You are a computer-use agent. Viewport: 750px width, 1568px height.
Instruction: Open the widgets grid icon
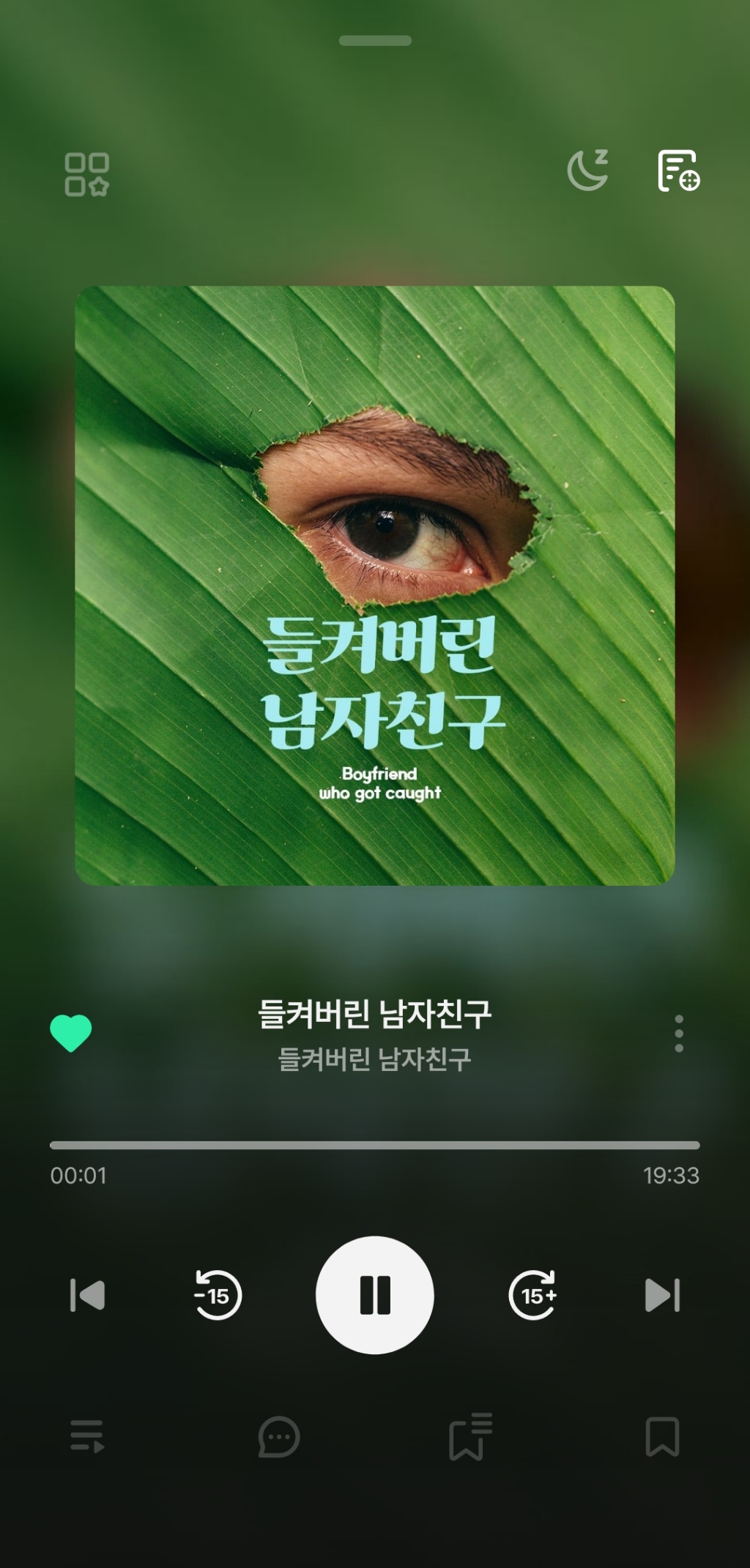pos(86,174)
